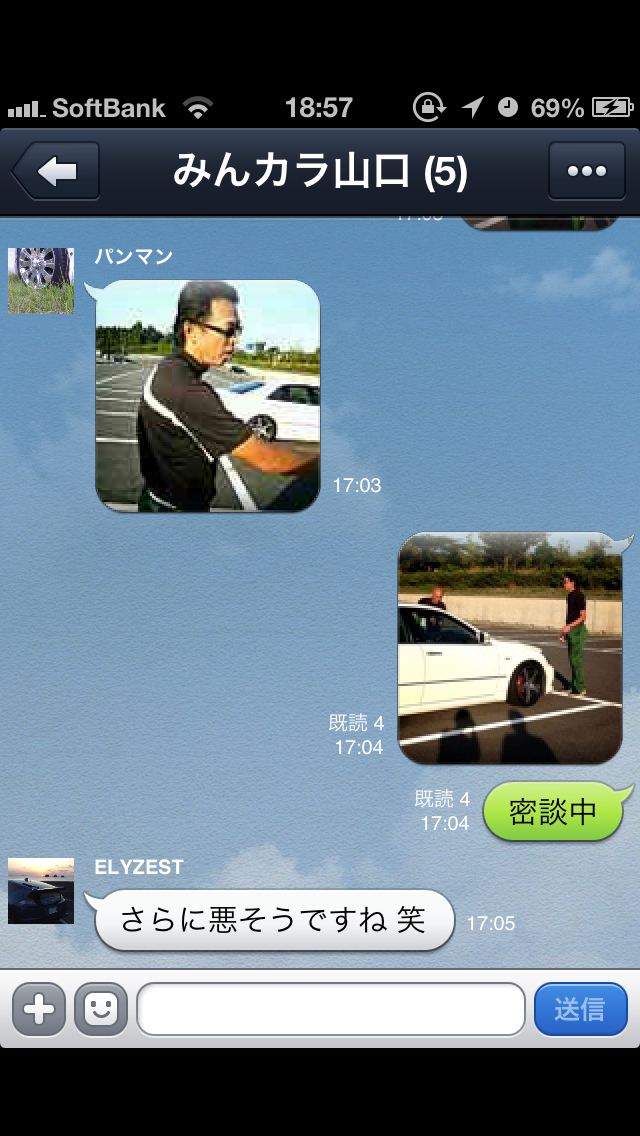Open the chat options menu
This screenshot has height=1136, width=640.
(586, 172)
